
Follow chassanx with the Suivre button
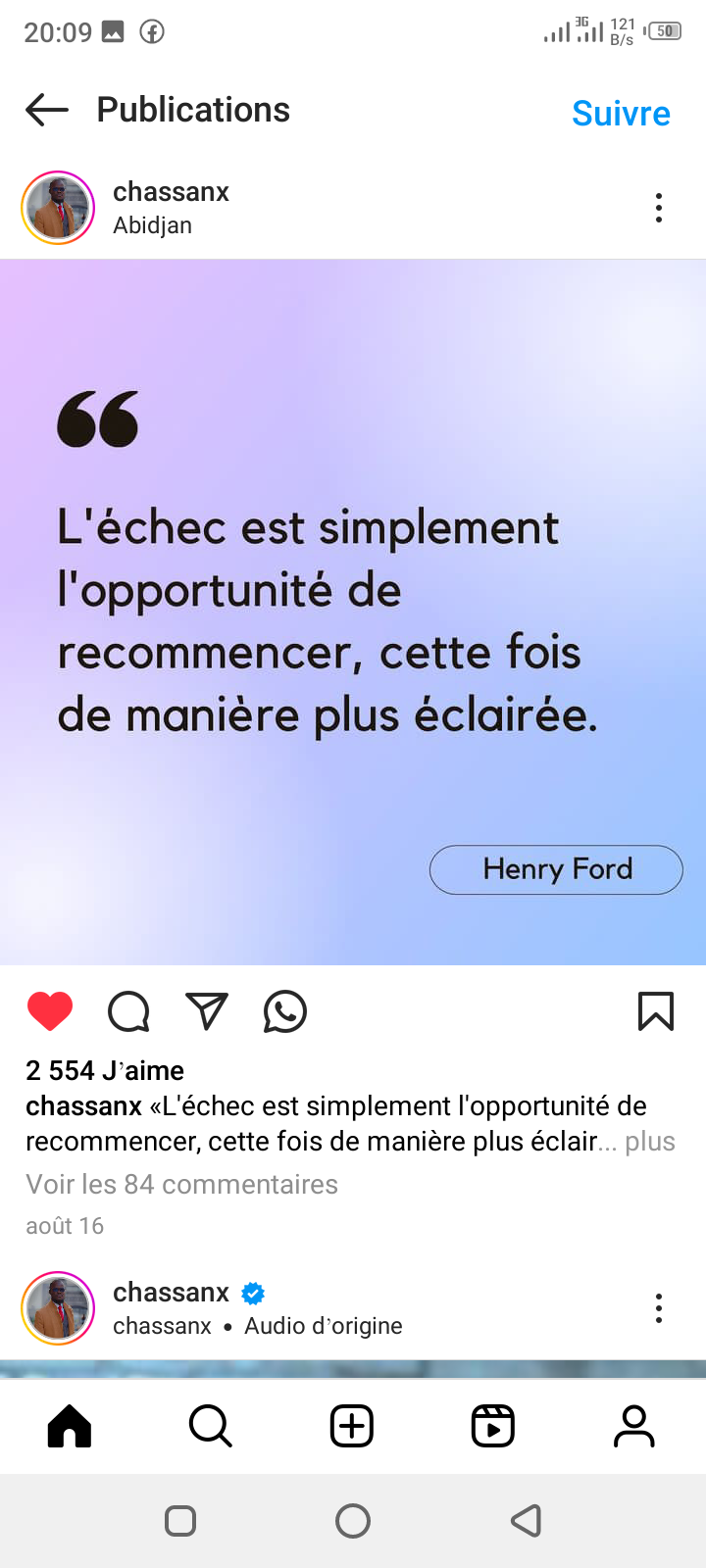(621, 114)
